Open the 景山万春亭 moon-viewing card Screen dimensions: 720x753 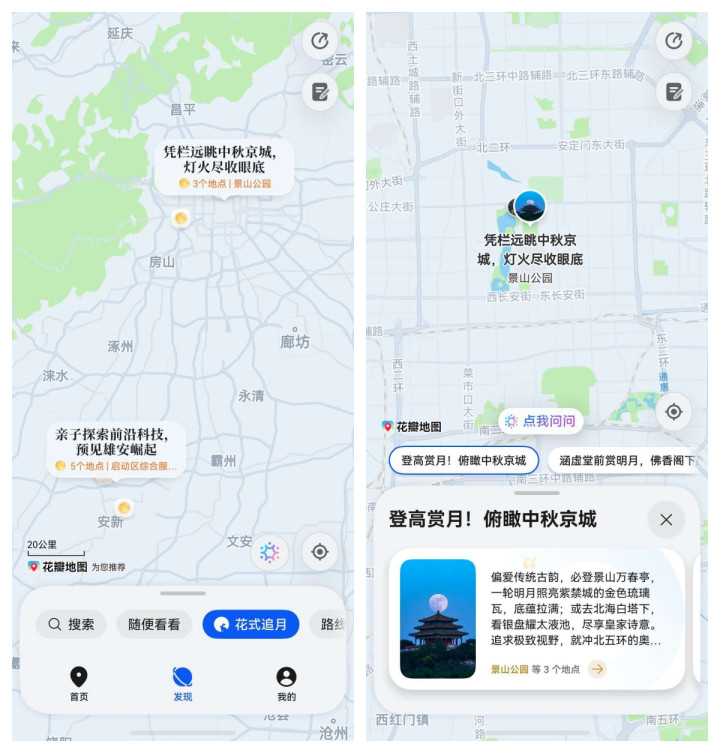[537, 619]
